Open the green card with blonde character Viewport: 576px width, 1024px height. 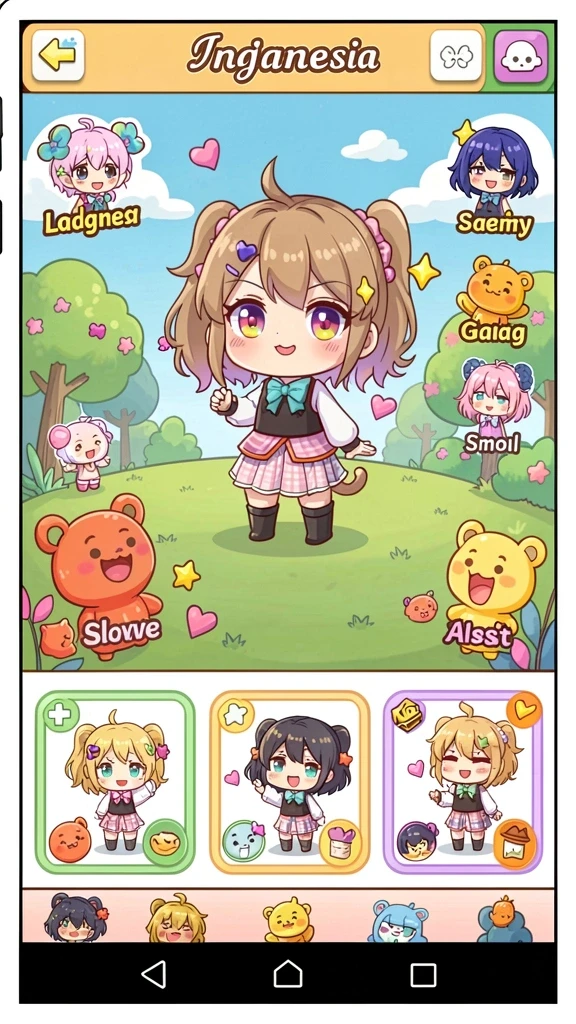click(x=115, y=782)
